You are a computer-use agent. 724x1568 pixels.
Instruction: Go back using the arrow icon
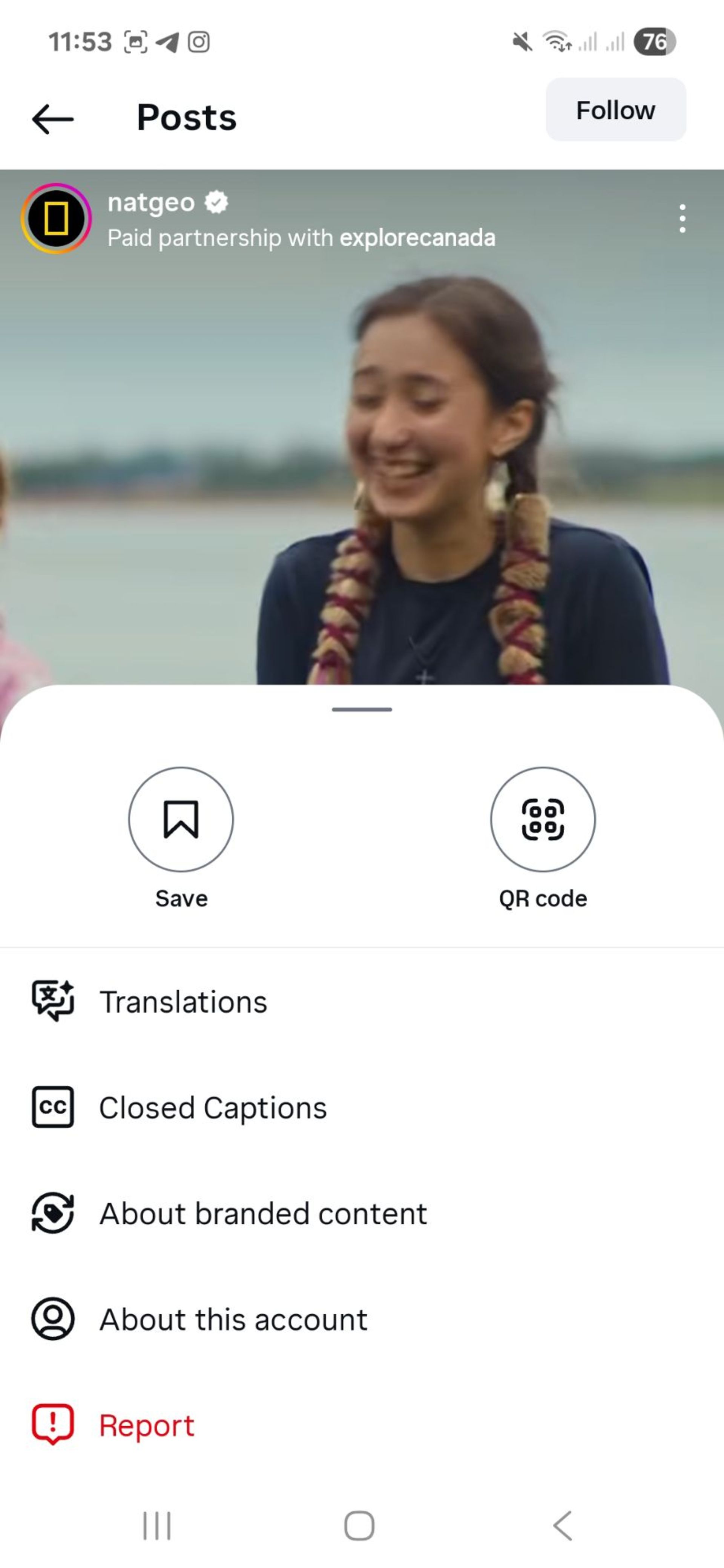point(53,118)
